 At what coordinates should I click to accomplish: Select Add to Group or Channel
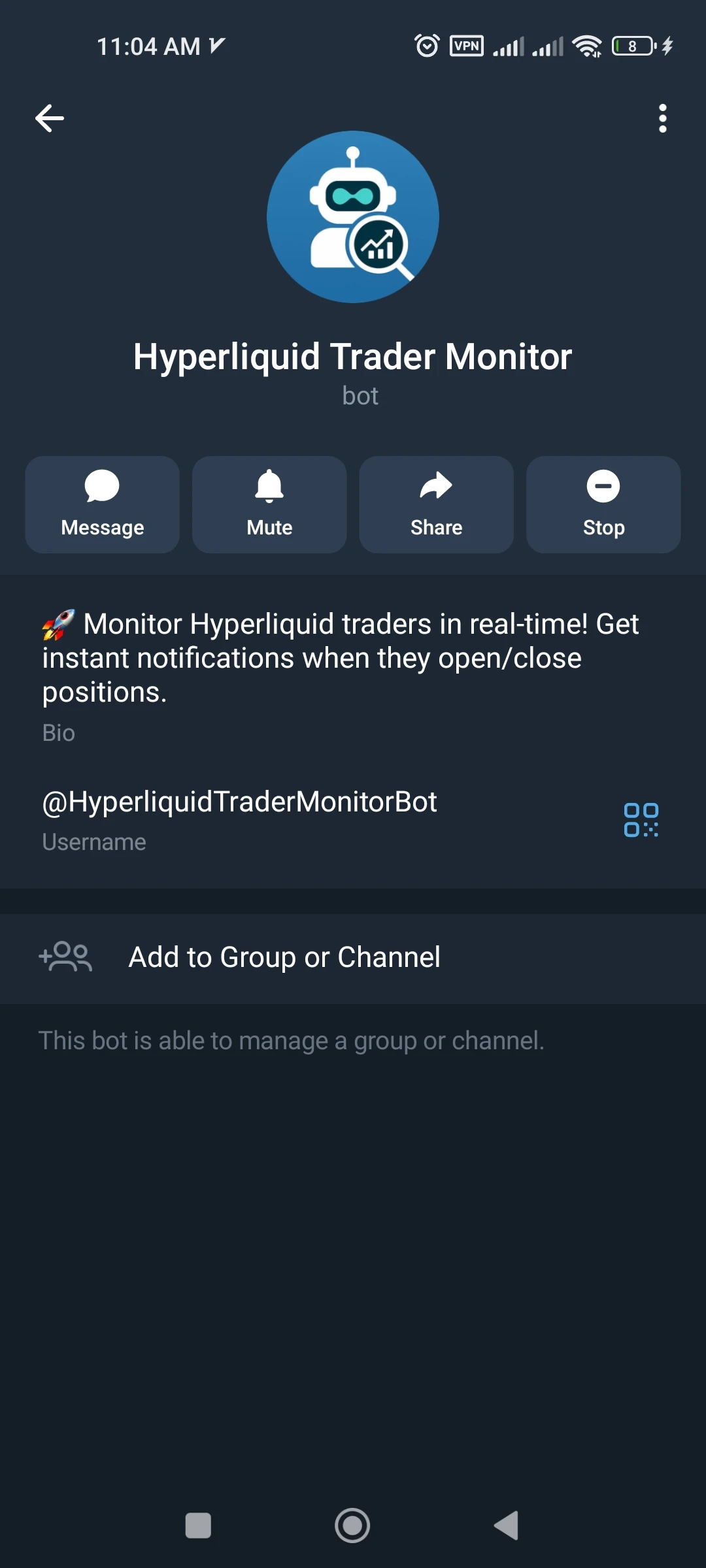pyautogui.click(x=285, y=958)
